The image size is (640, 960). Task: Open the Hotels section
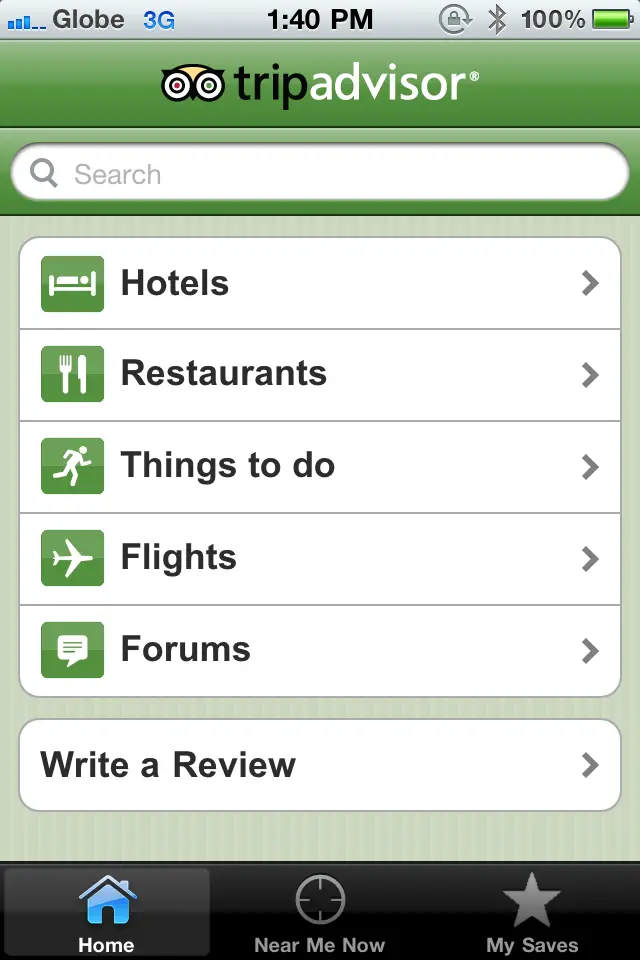click(320, 284)
